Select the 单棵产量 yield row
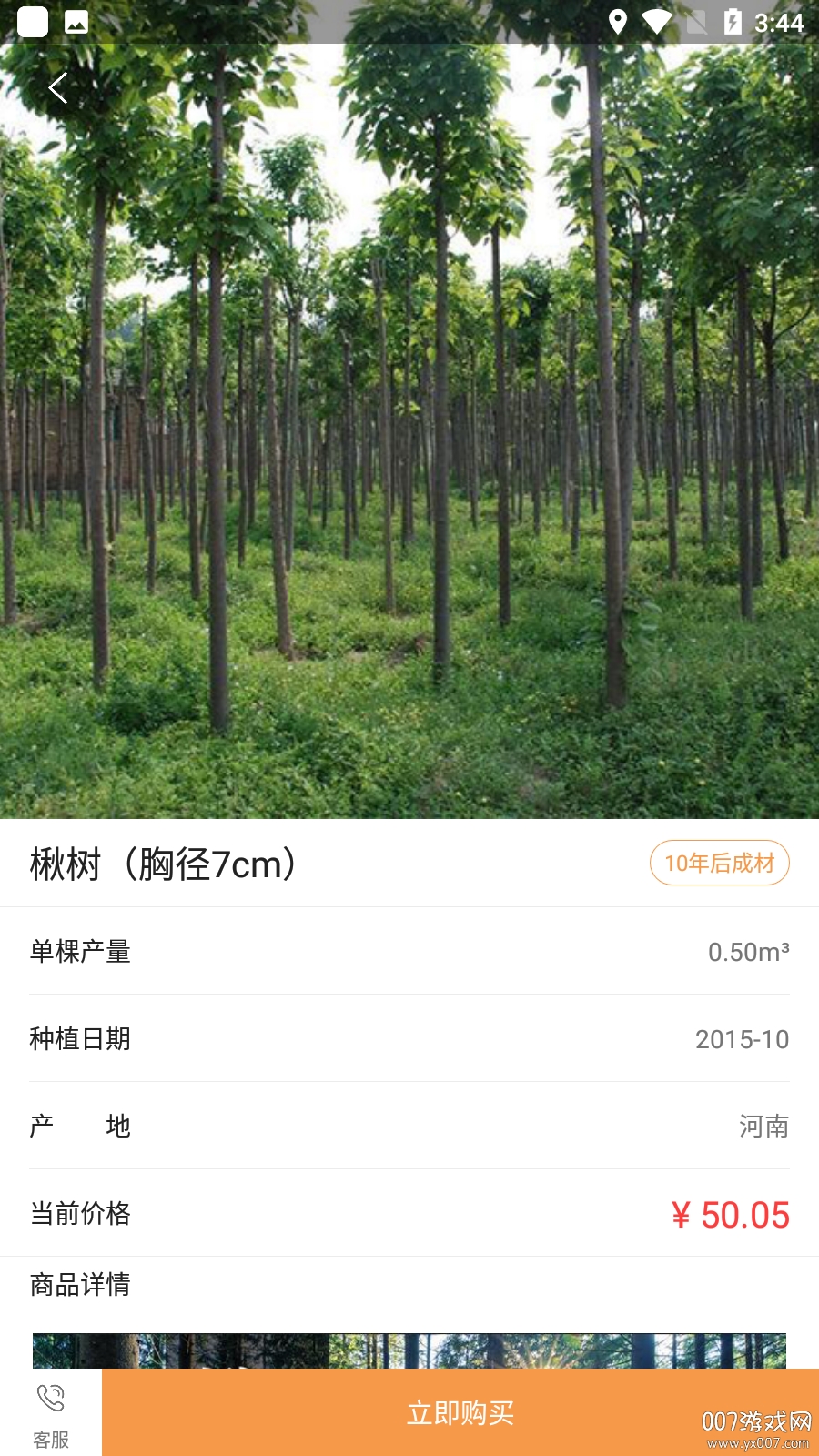The width and height of the screenshot is (819, 1456). 409,952
